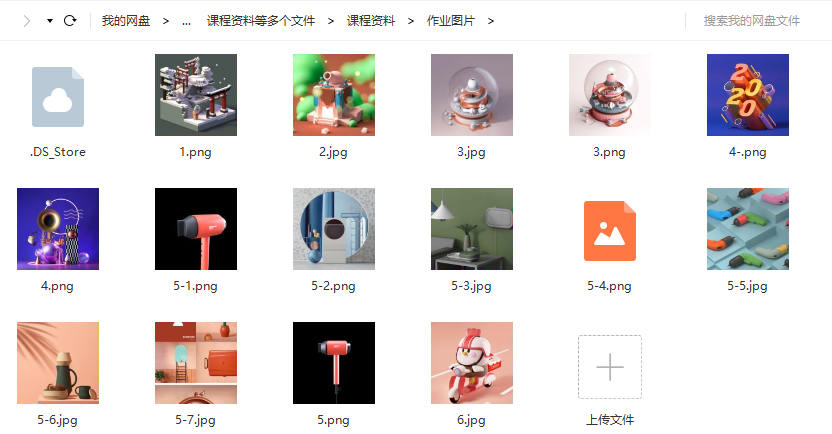Open image 1.png
This screenshot has height=434, width=832.
point(196,95)
